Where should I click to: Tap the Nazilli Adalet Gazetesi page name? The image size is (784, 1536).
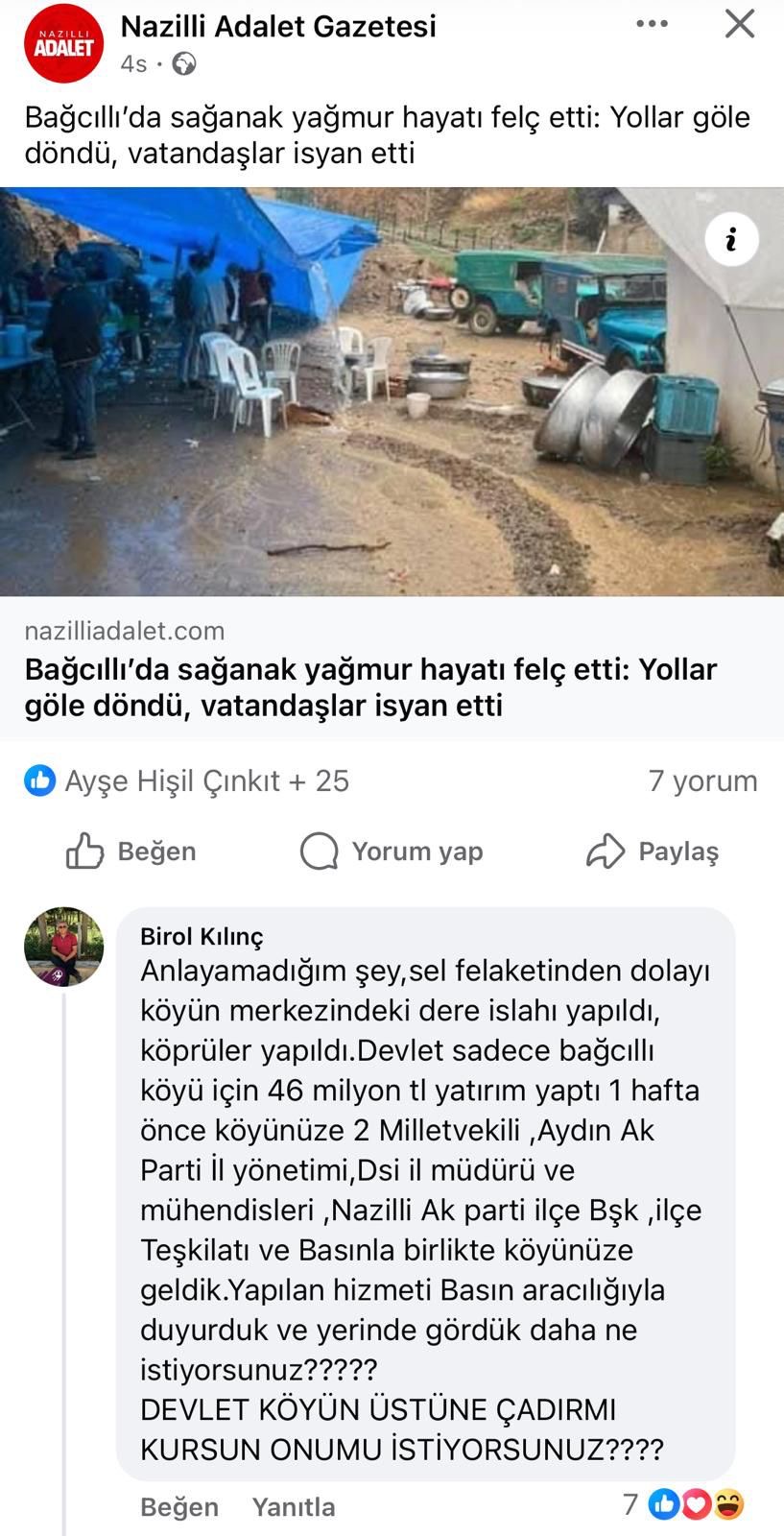click(278, 27)
